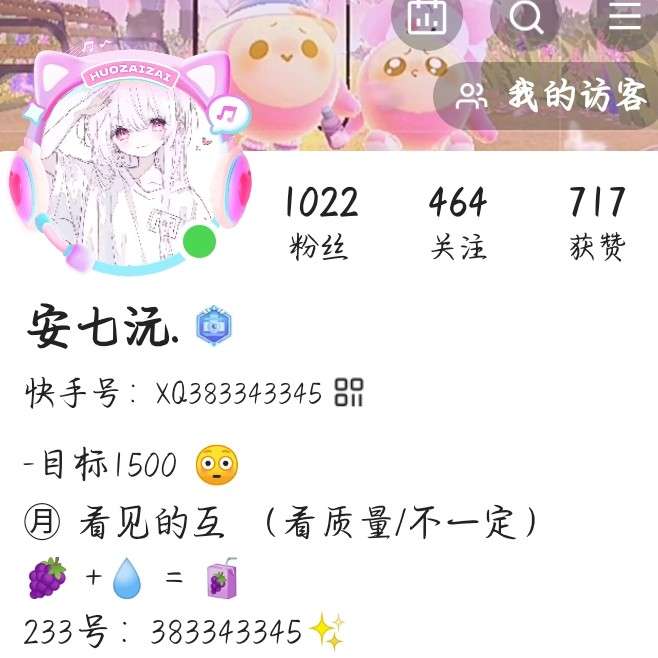View the 717 获赞 likes count
Screen dimensions: 658x658
tap(597, 222)
